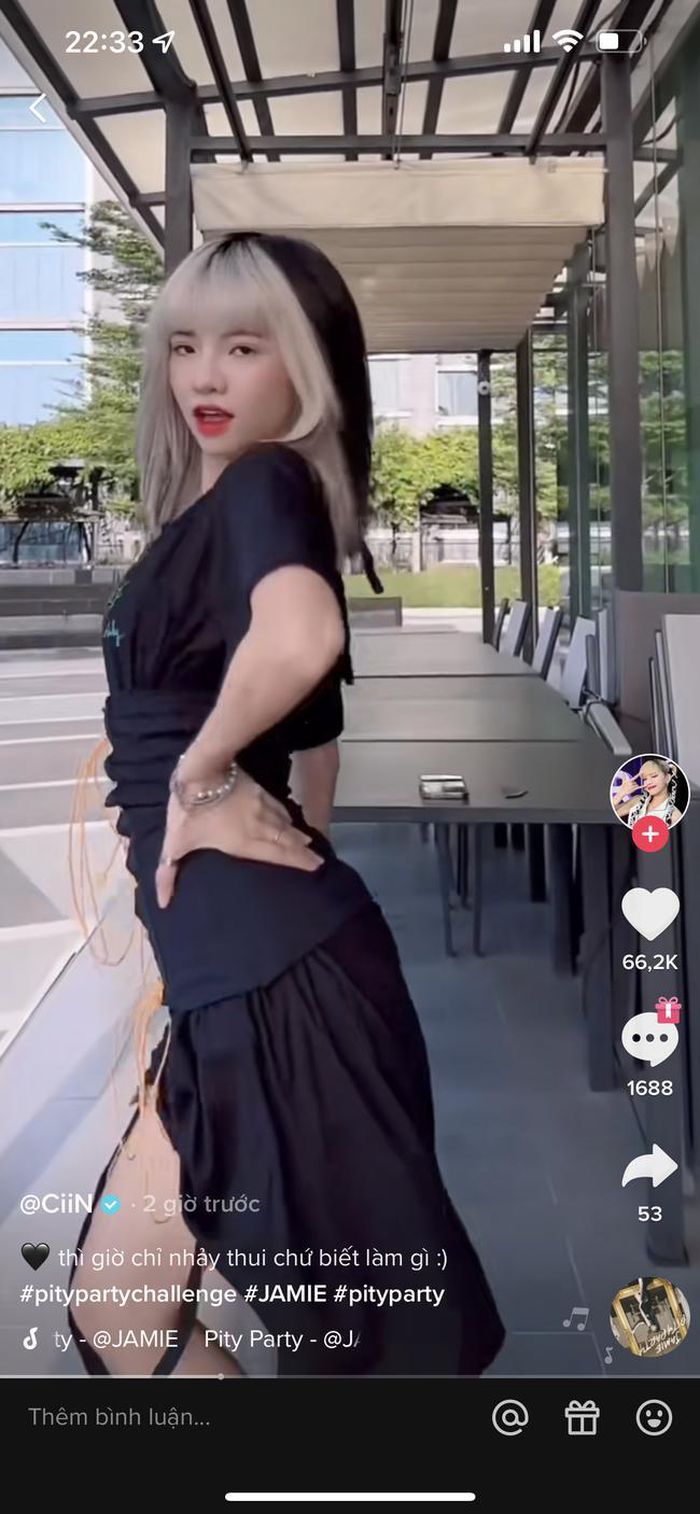Open the emoji picker icon
The image size is (700, 1514).
[654, 1416]
